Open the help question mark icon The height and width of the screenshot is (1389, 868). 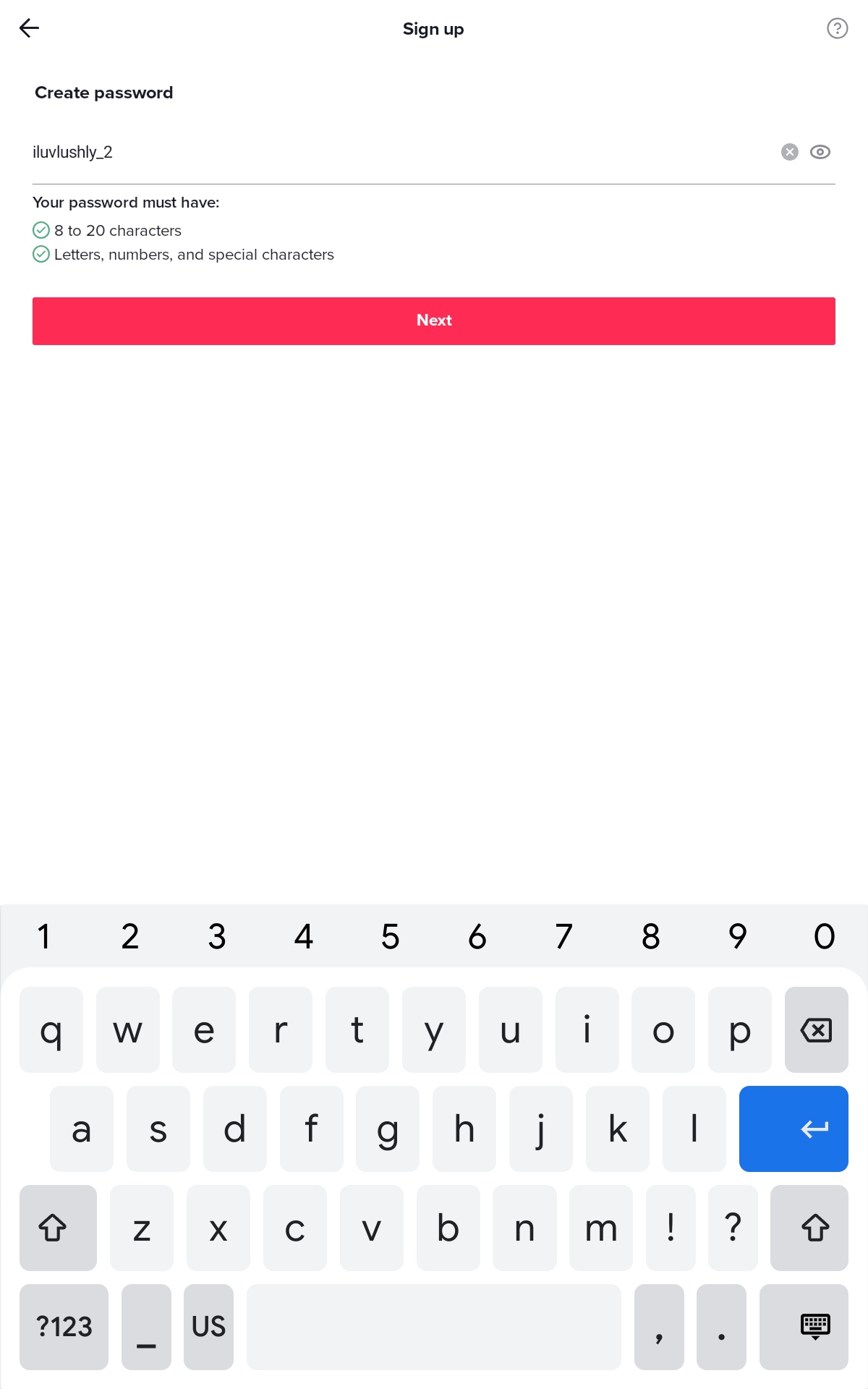pos(837,27)
